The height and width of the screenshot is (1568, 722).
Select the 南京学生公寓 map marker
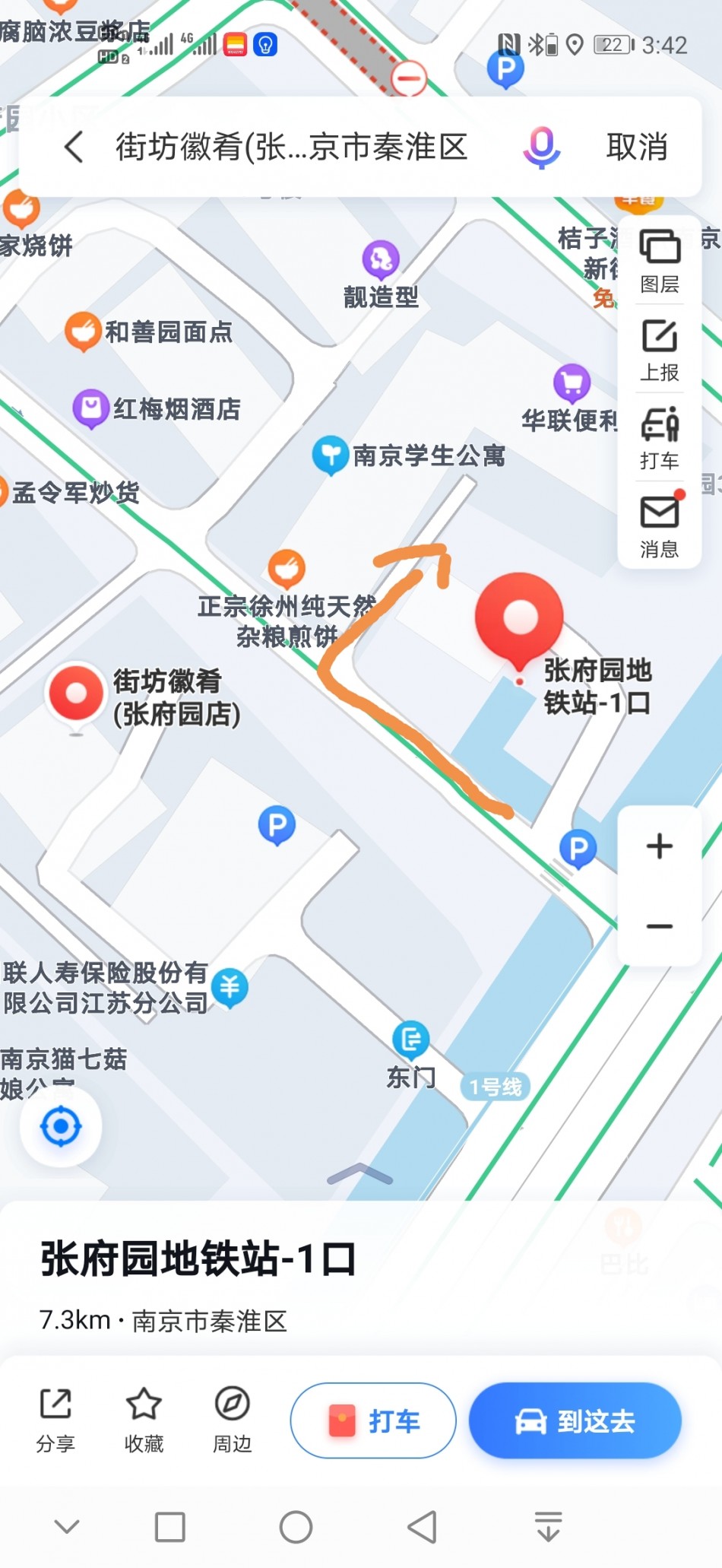click(331, 455)
